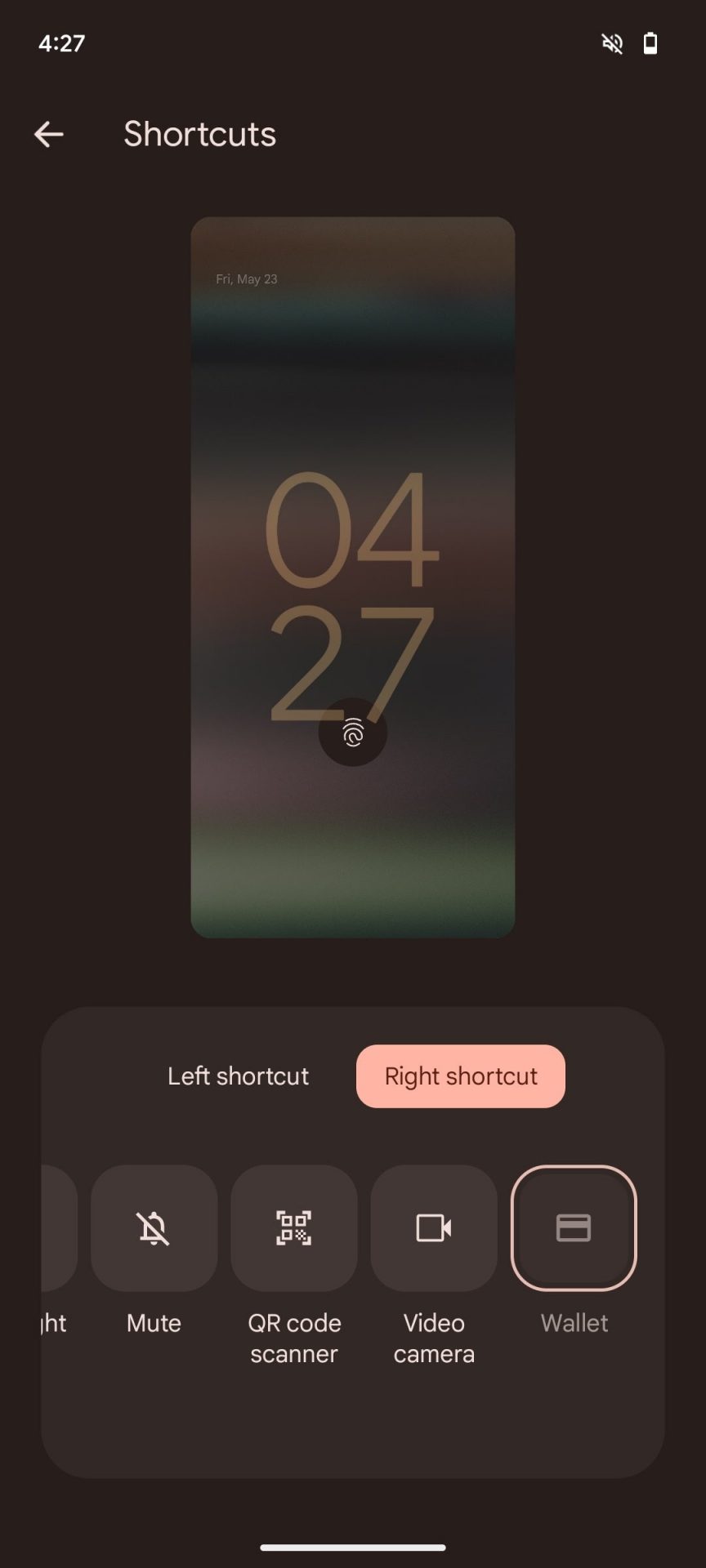Set QR code scanner as shortcut

coord(294,1228)
